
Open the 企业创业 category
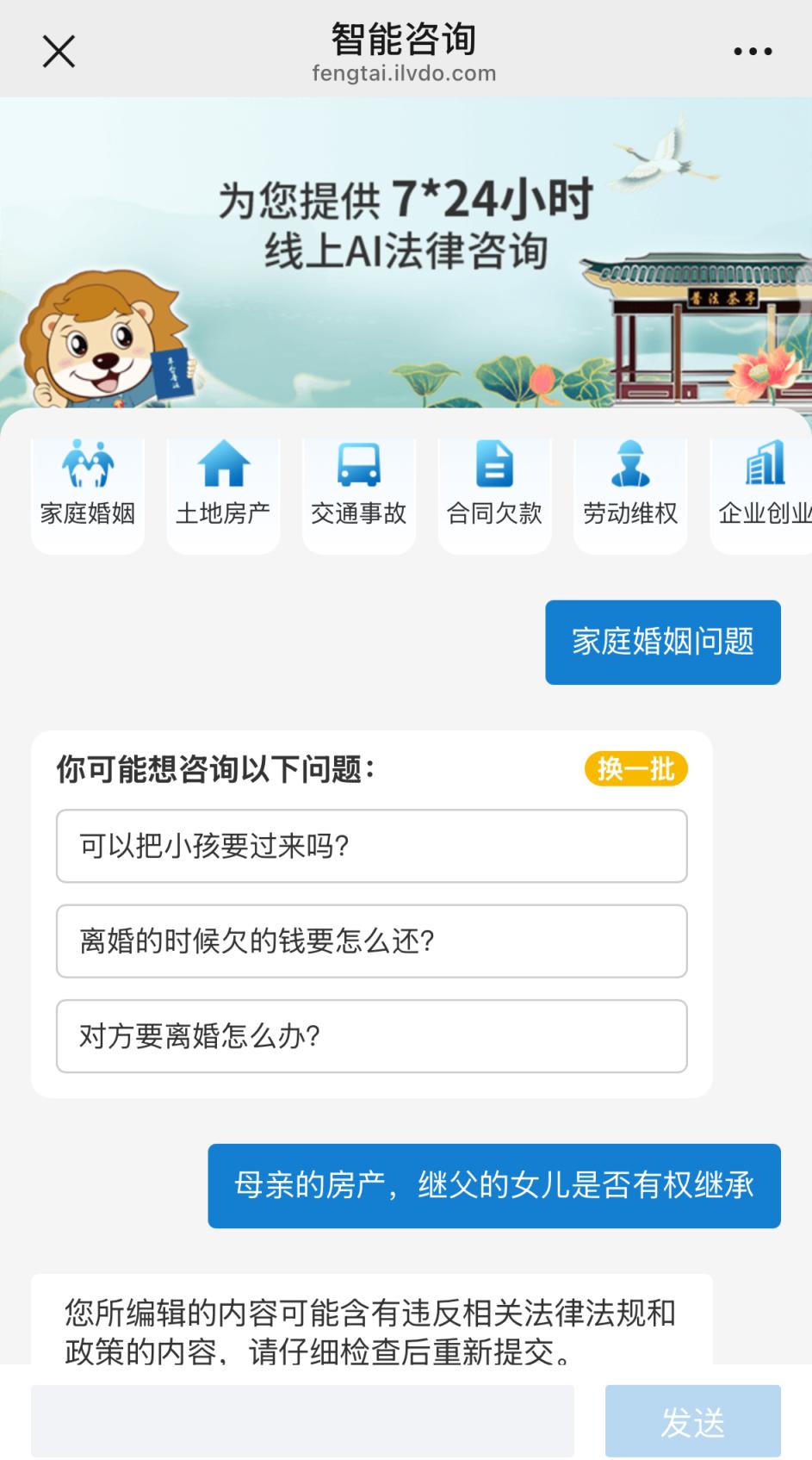pos(763,487)
